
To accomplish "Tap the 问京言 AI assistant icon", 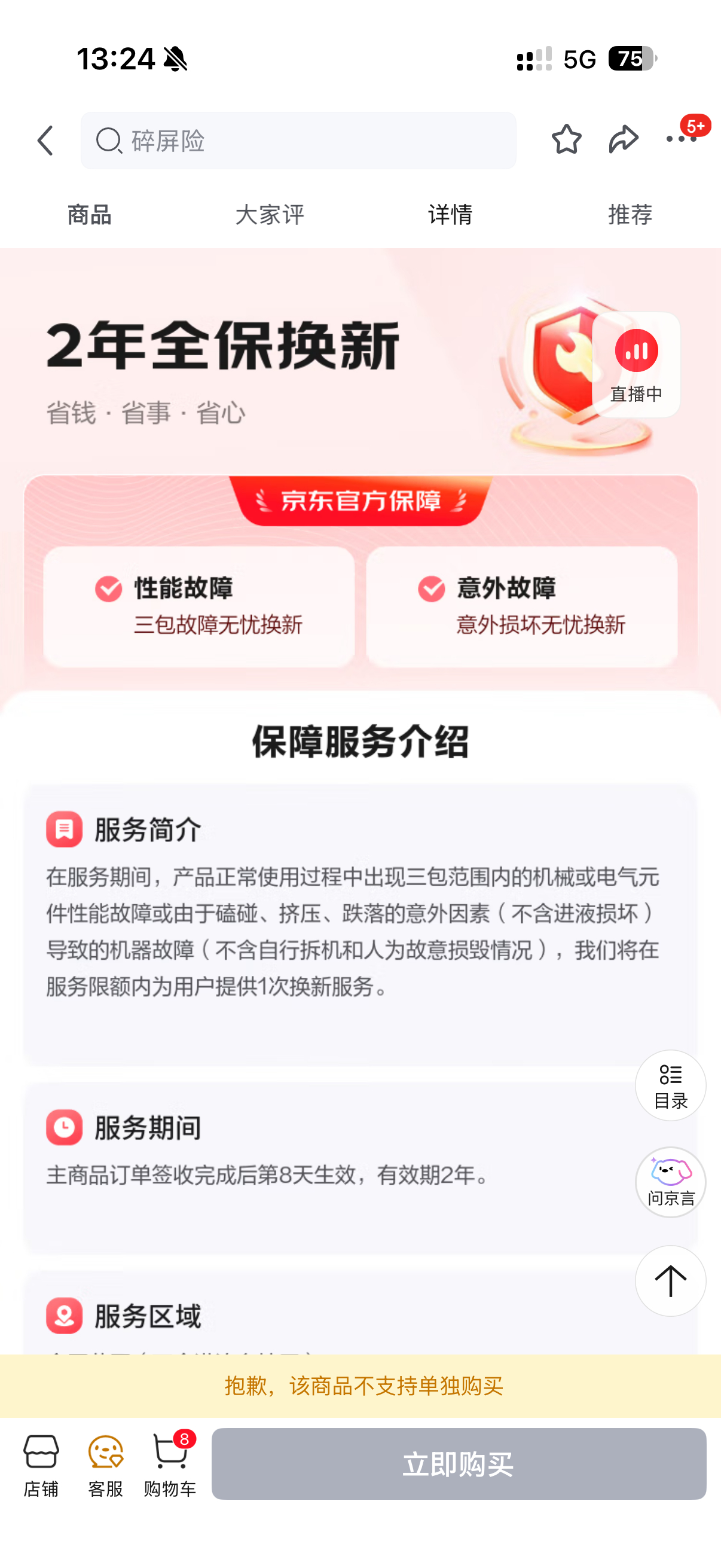I will 670,1181.
